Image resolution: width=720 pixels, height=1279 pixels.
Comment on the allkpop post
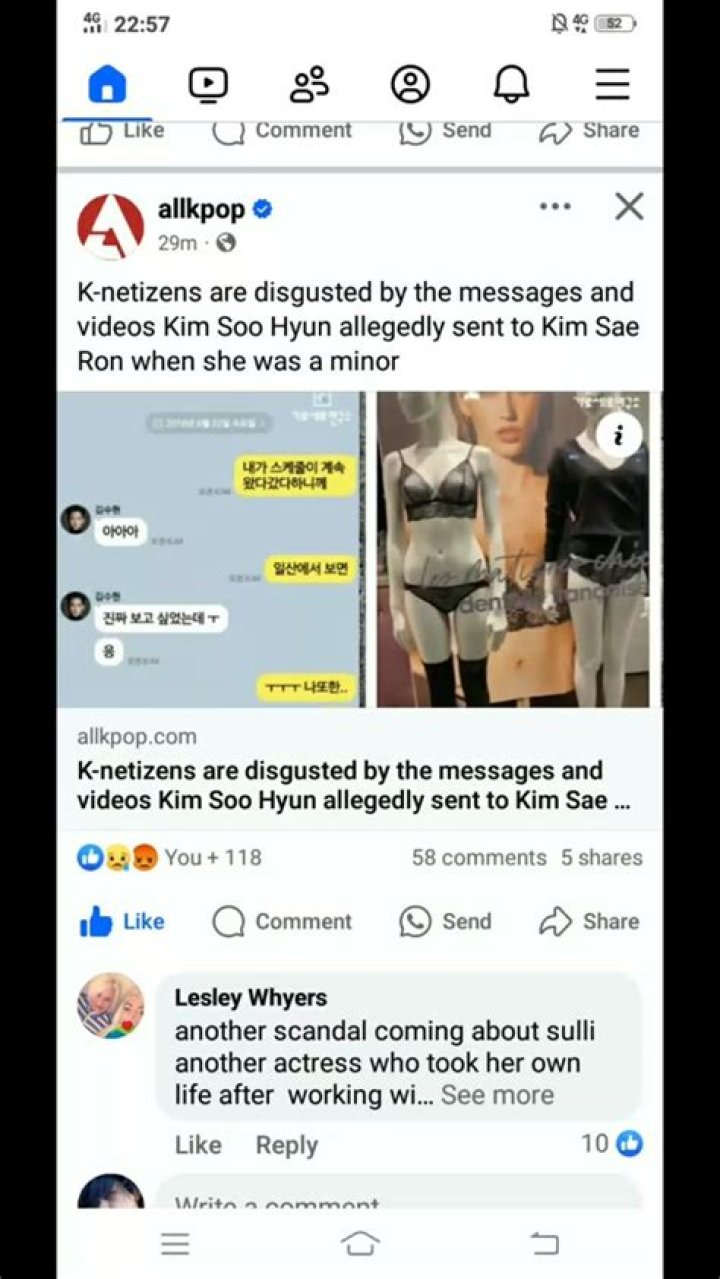coord(282,922)
